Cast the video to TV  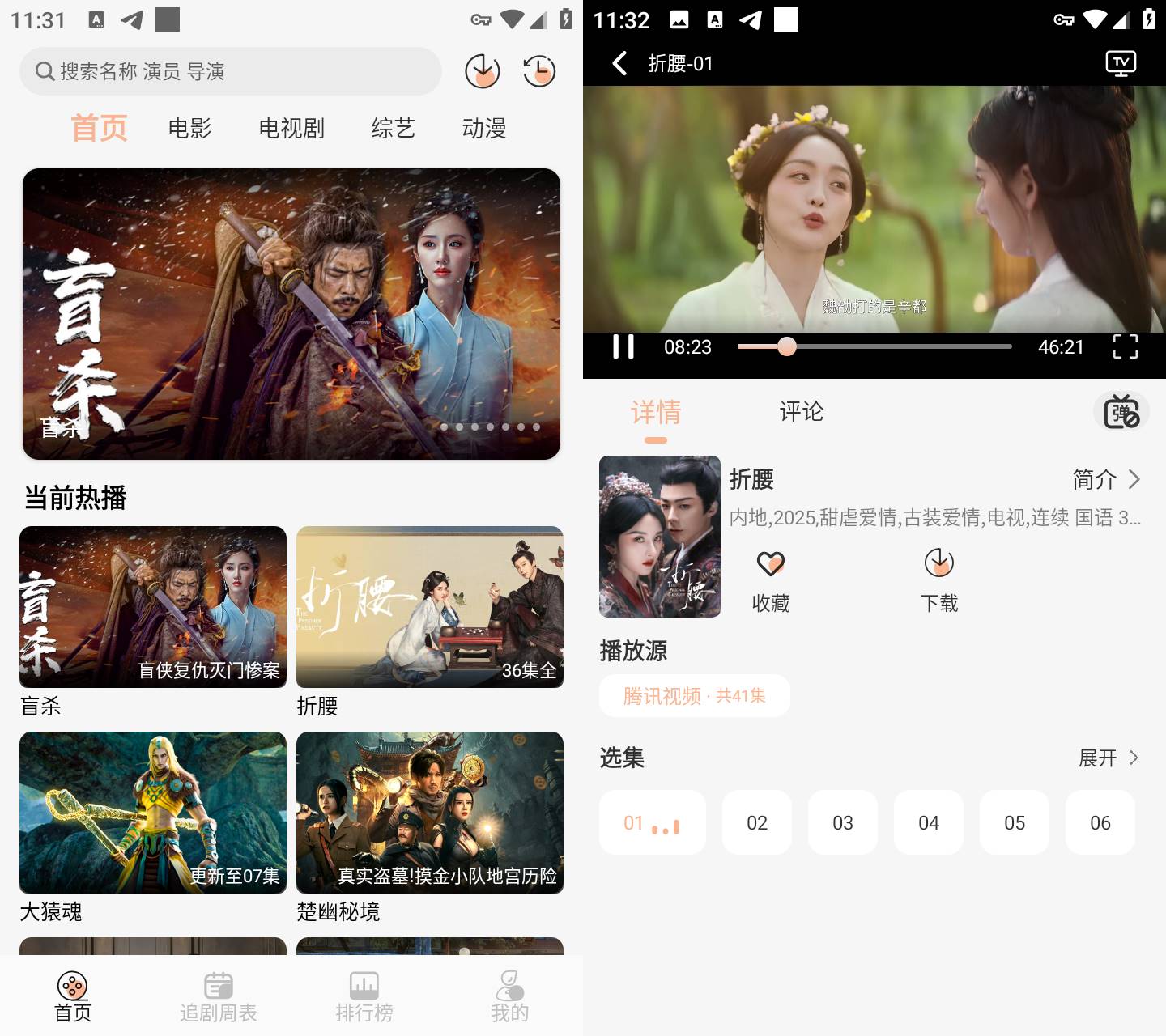pos(1121,63)
